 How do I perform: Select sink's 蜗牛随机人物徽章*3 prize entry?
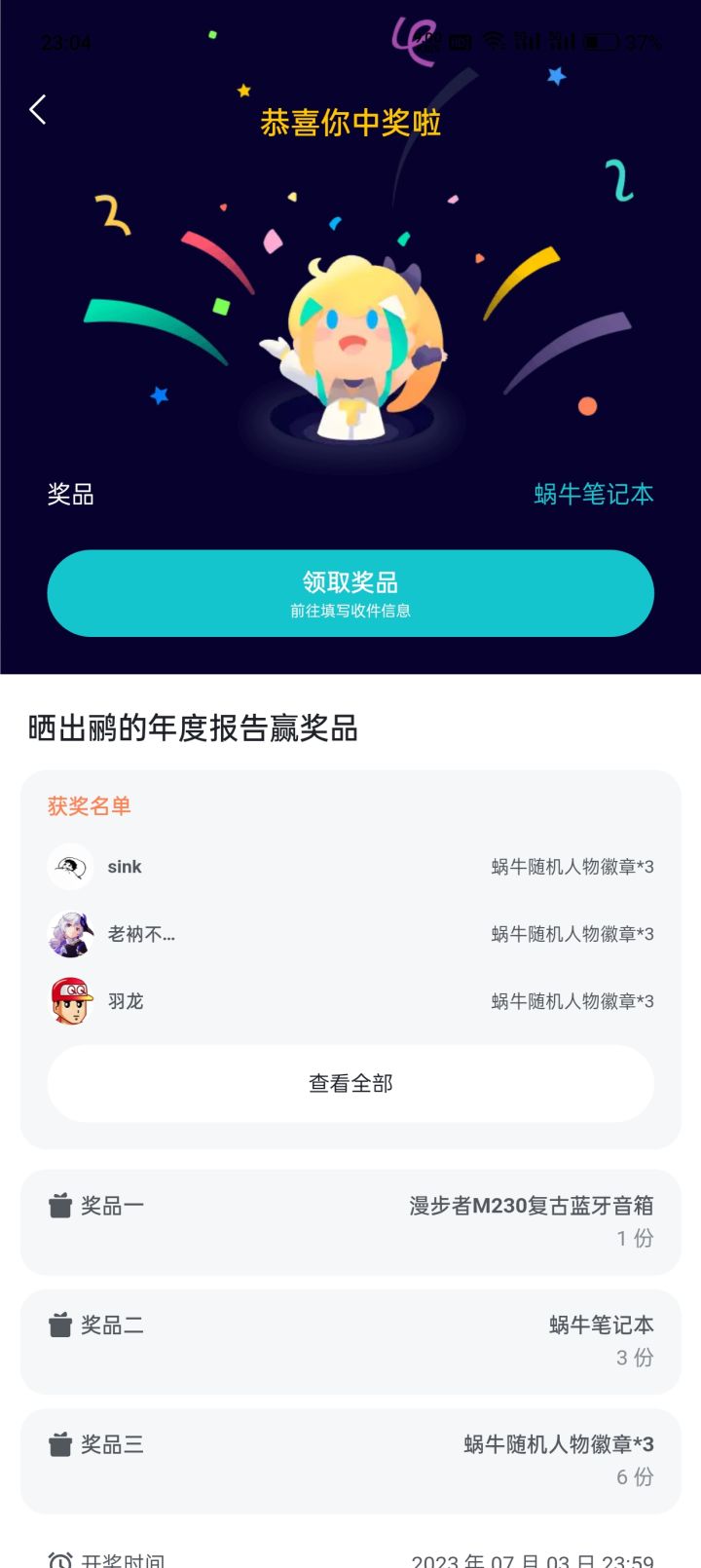pos(570,867)
